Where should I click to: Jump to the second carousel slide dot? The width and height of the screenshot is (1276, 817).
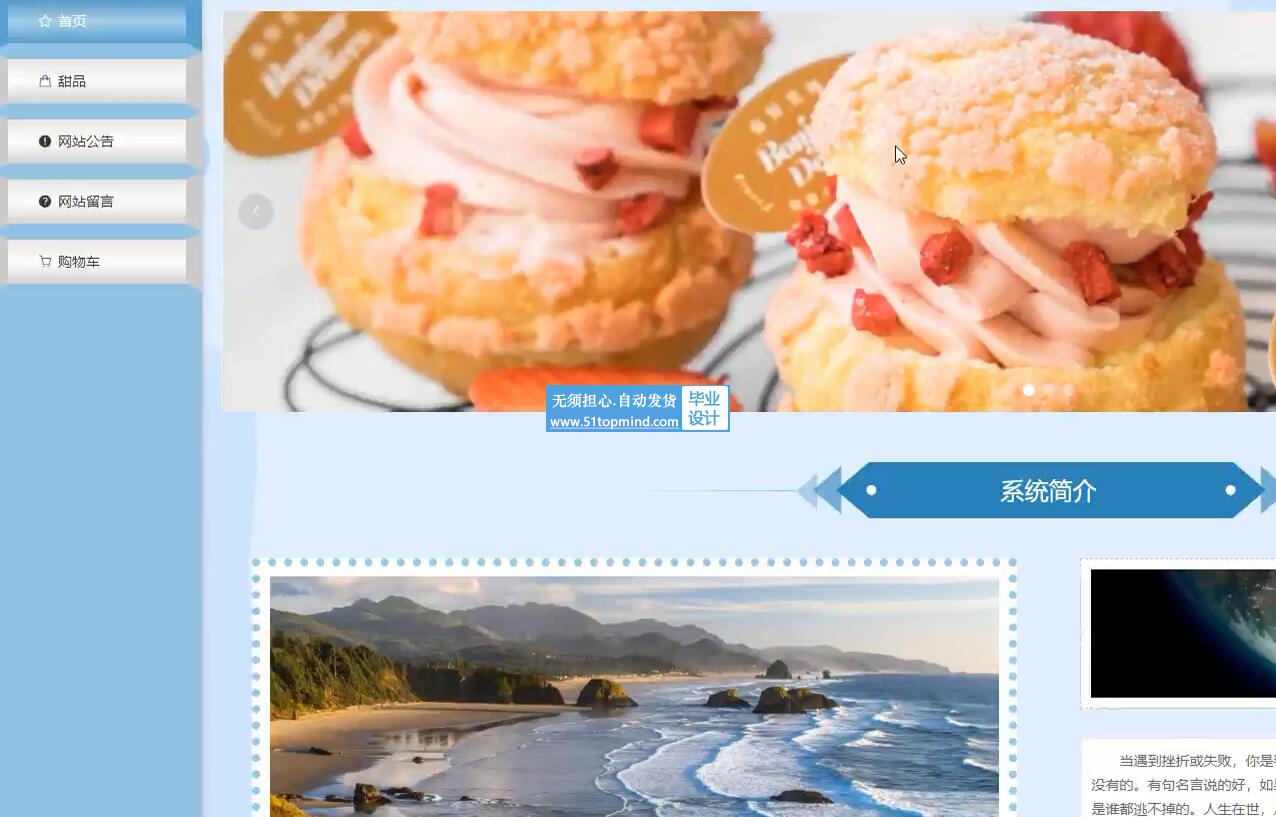1049,390
